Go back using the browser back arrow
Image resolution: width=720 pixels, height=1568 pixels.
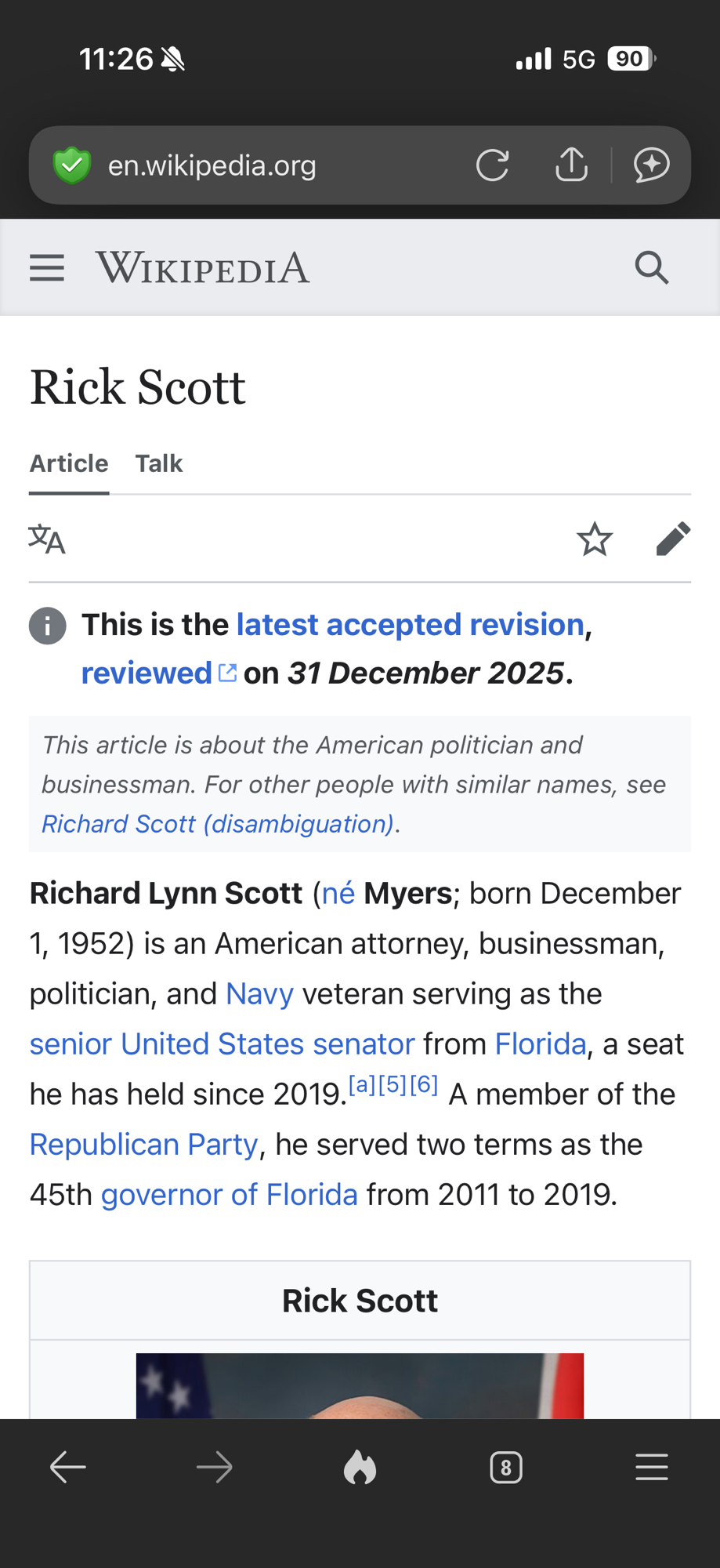pyautogui.click(x=68, y=1467)
